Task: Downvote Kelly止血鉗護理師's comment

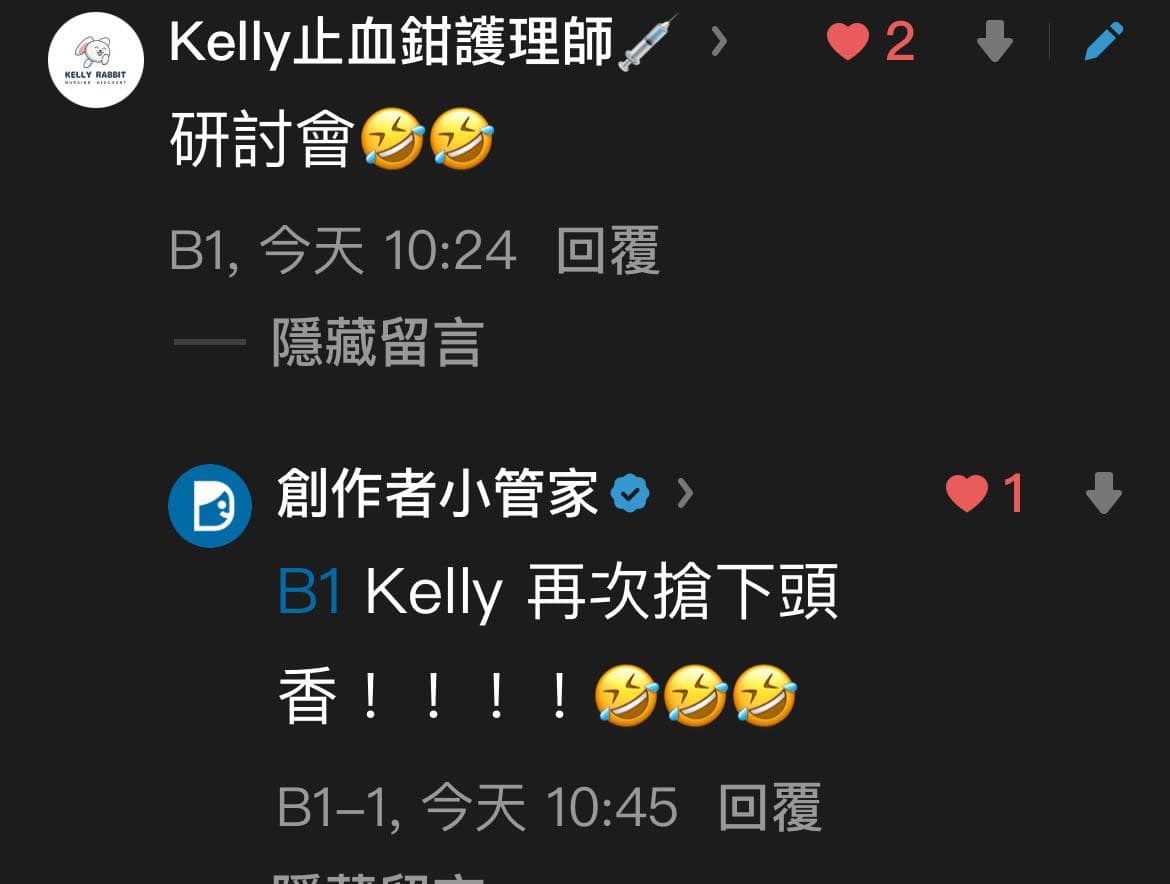Action: 995,41
